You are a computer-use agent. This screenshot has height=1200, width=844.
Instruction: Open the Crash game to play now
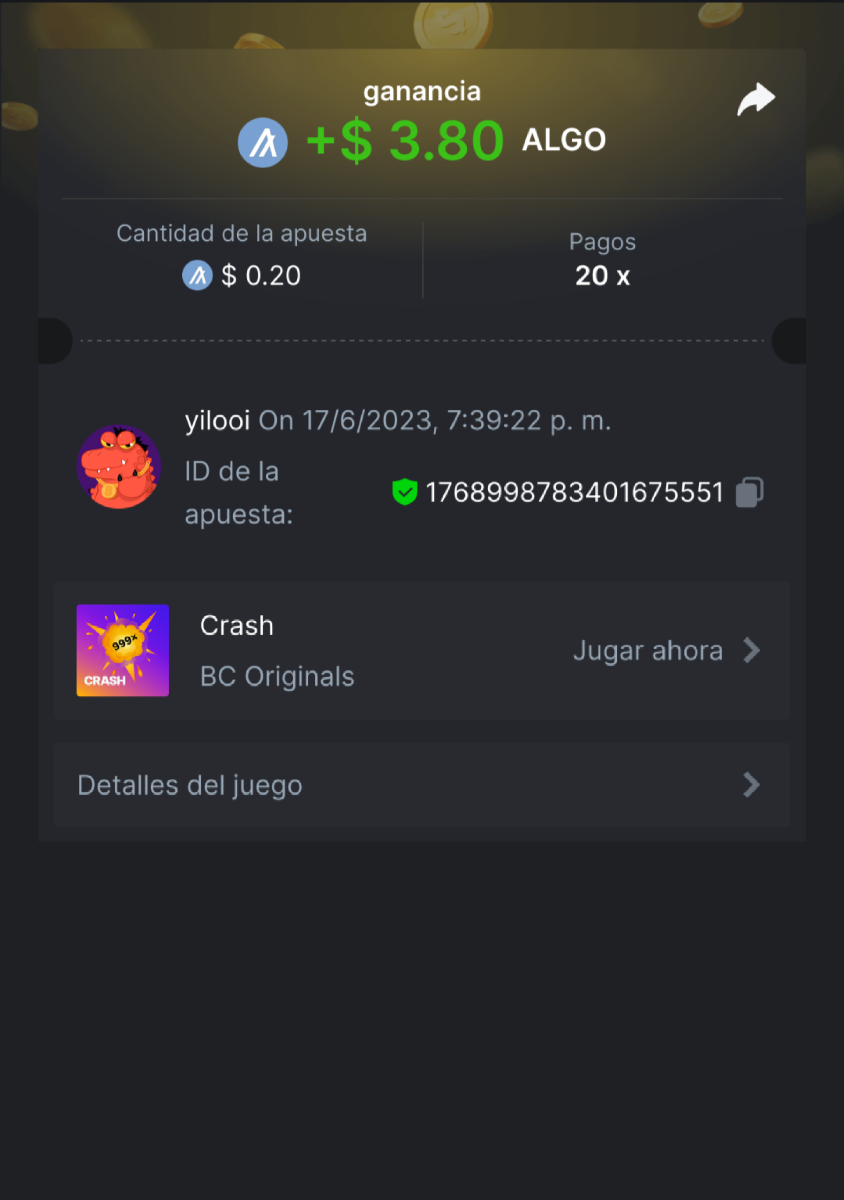[666, 651]
